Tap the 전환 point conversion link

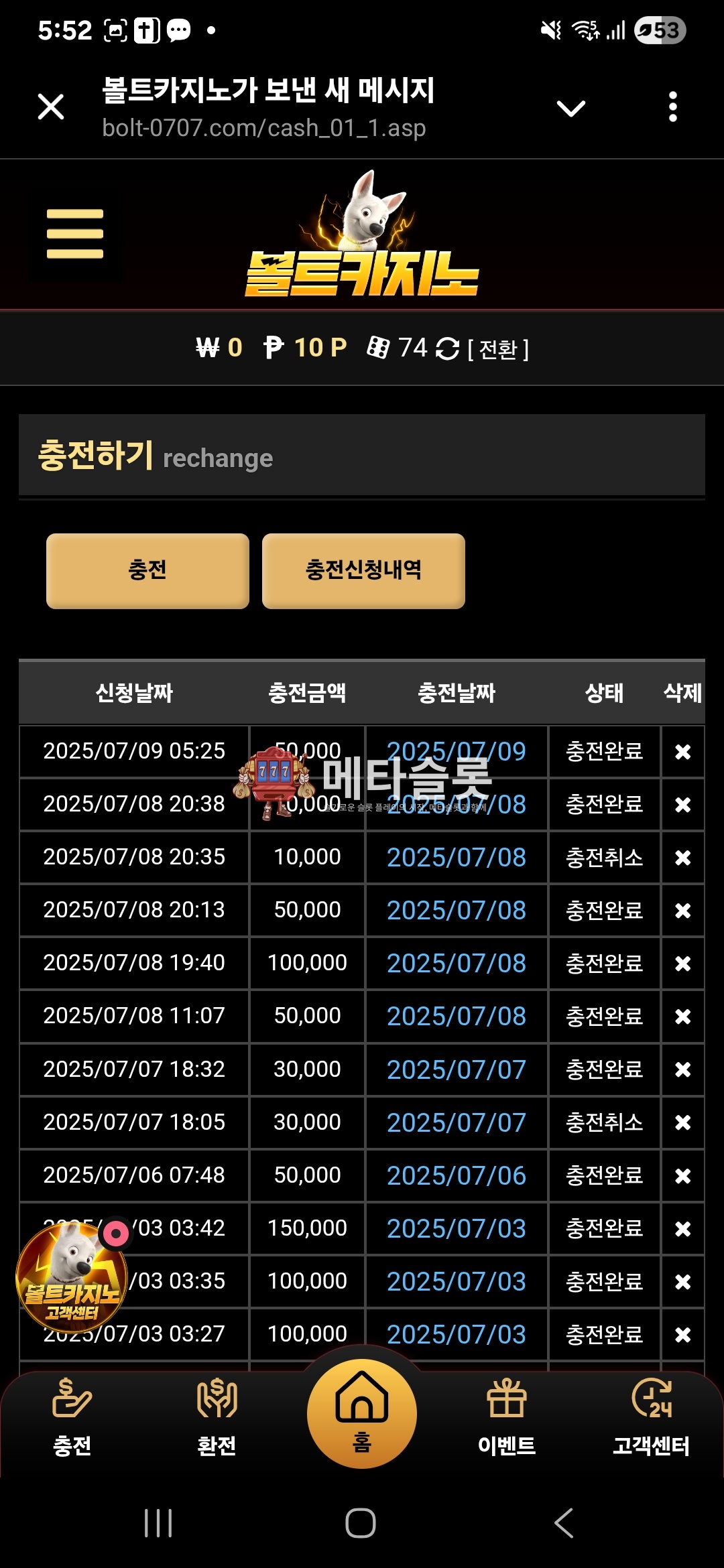click(x=498, y=349)
